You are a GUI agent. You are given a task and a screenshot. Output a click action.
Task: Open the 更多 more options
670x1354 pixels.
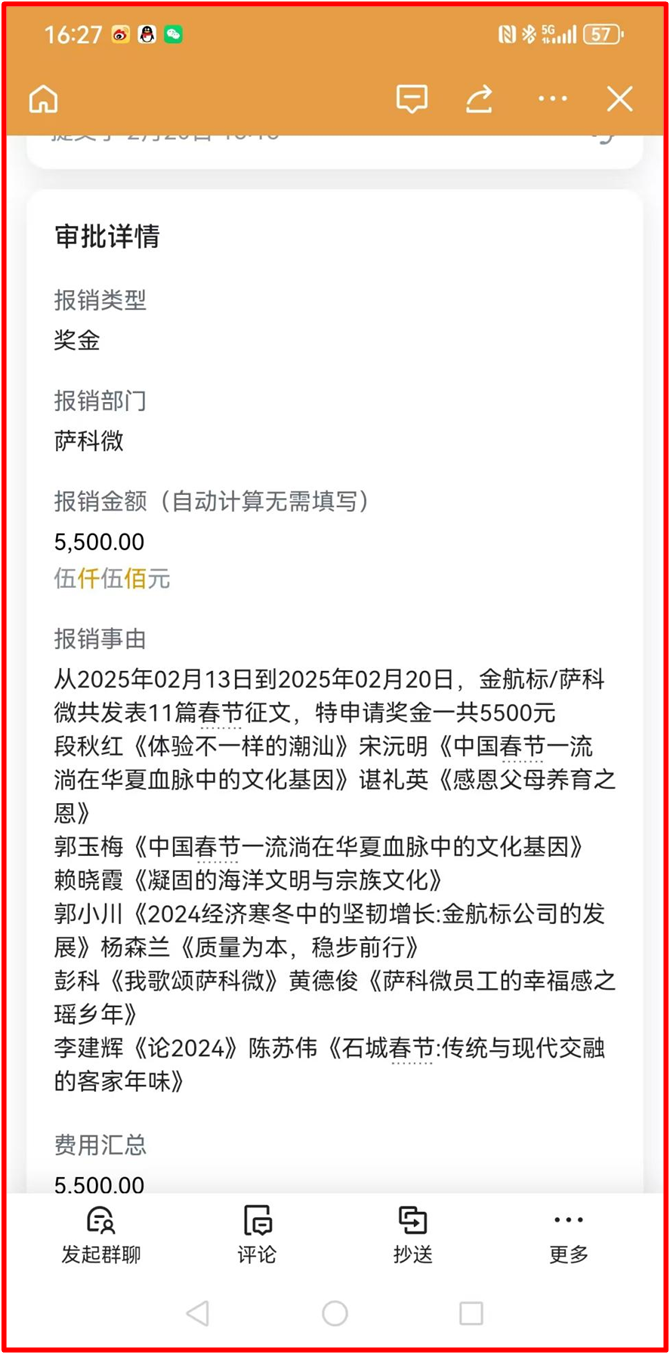point(568,1234)
